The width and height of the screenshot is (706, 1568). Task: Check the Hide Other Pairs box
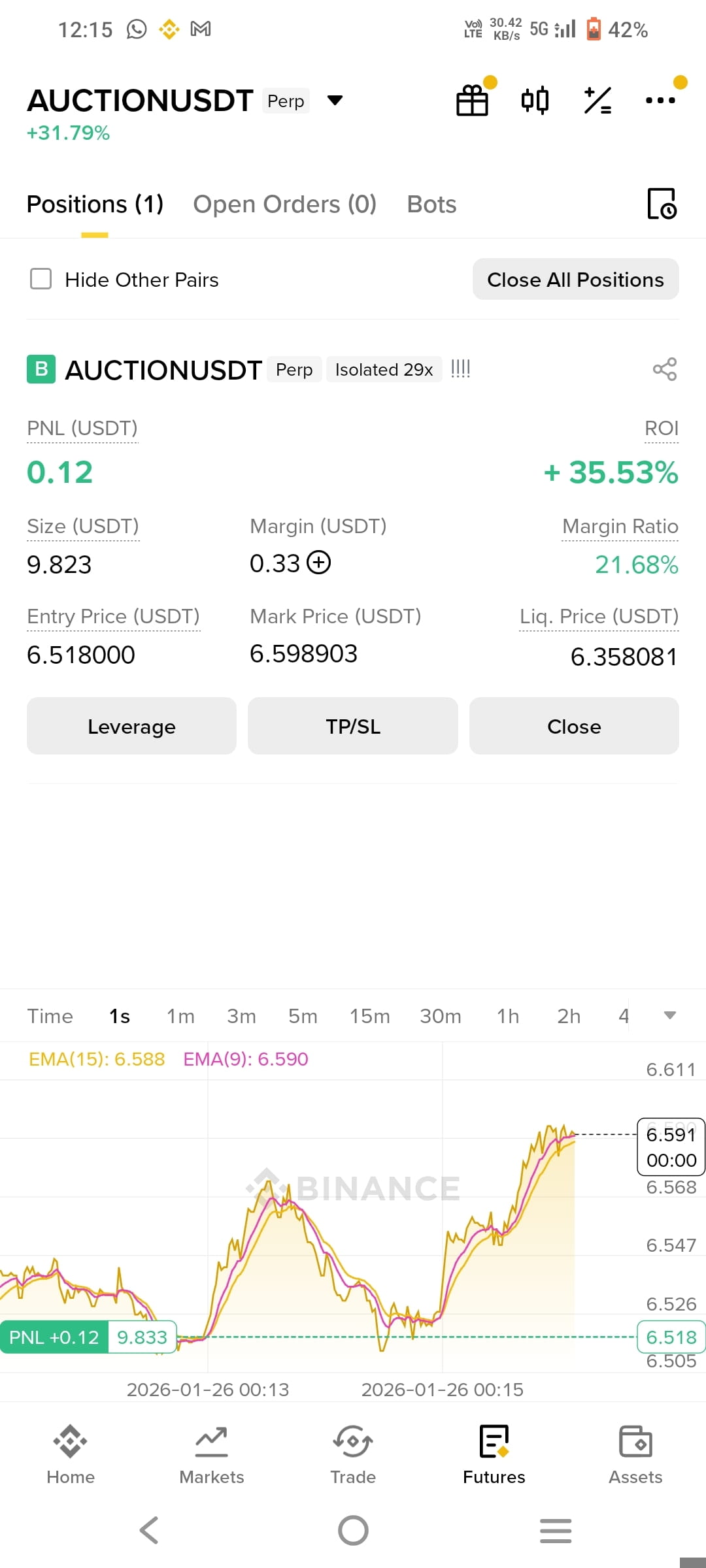[41, 279]
